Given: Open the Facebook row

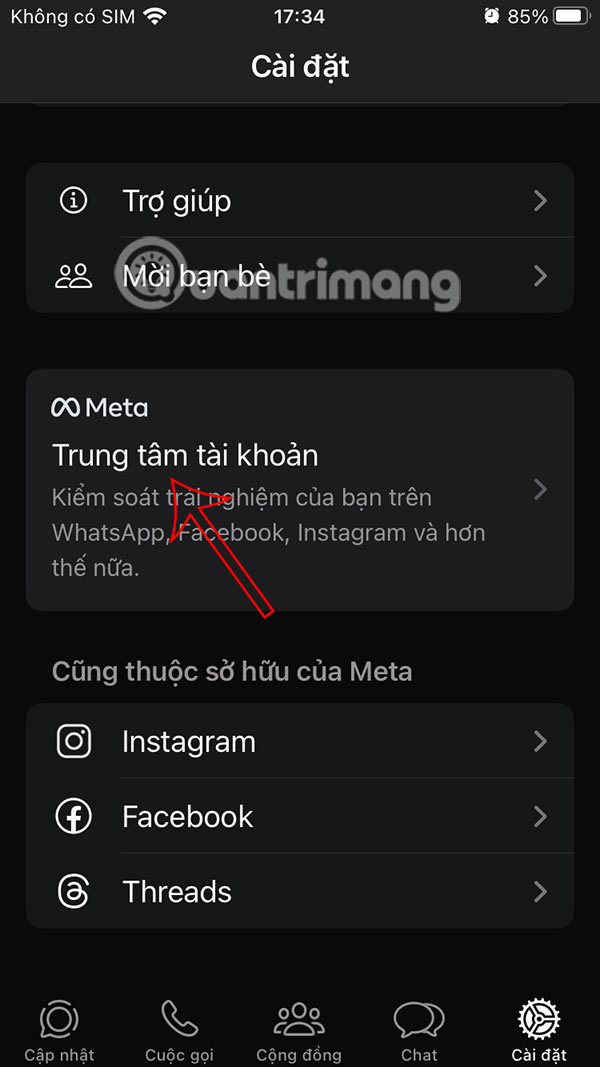Looking at the screenshot, I should [x=300, y=816].
